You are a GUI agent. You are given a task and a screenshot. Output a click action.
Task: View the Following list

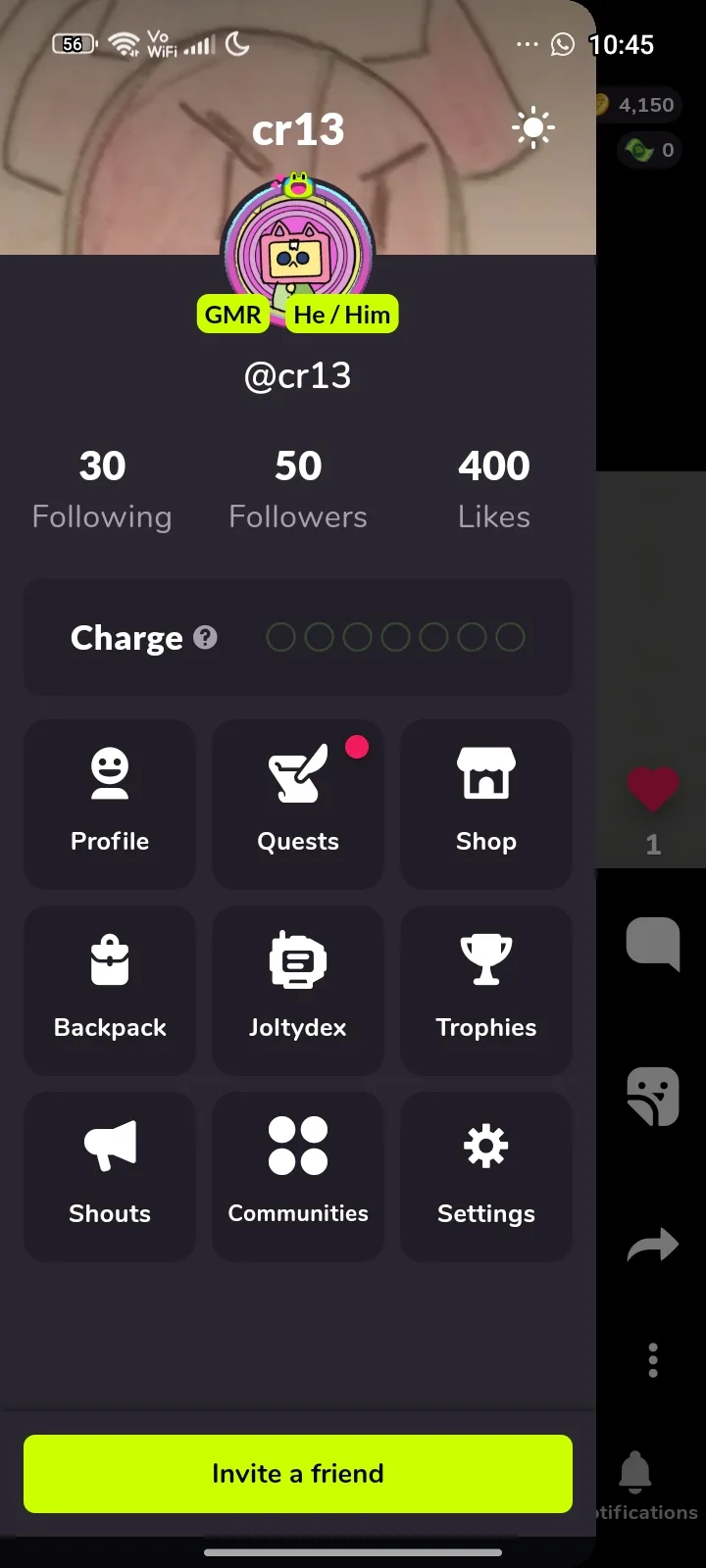pos(102,489)
